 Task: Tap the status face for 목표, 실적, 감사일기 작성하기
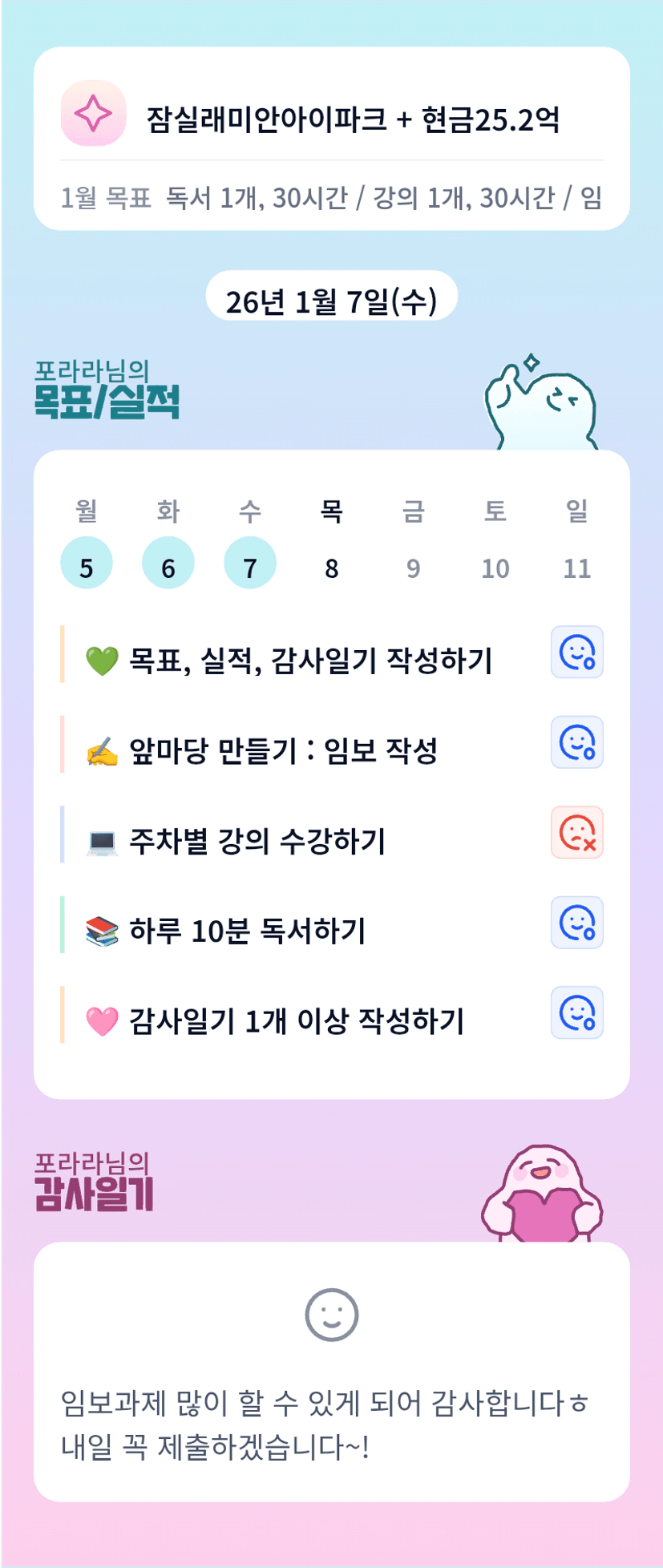577,652
